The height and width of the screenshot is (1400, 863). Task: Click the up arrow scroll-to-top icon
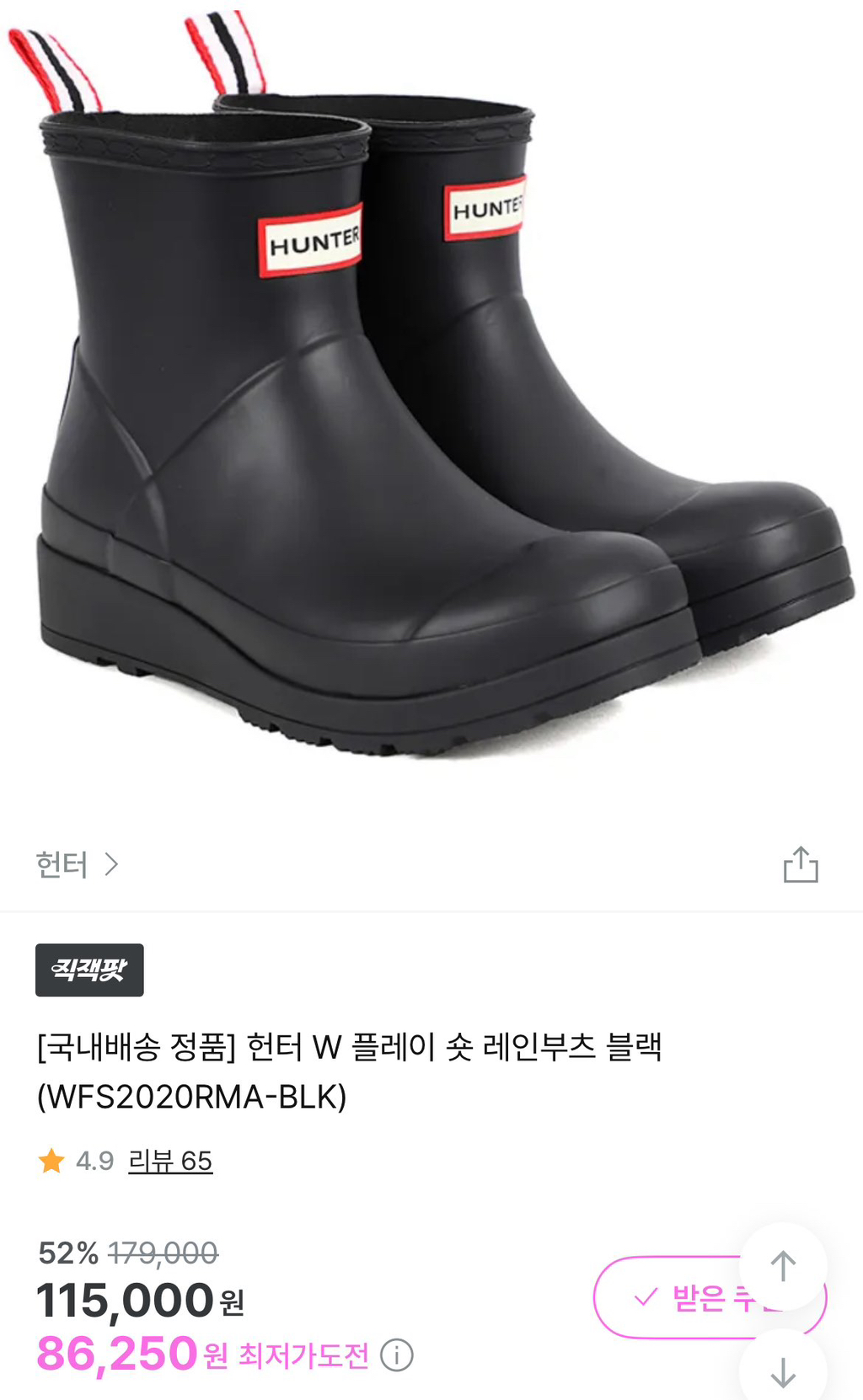[786, 1264]
